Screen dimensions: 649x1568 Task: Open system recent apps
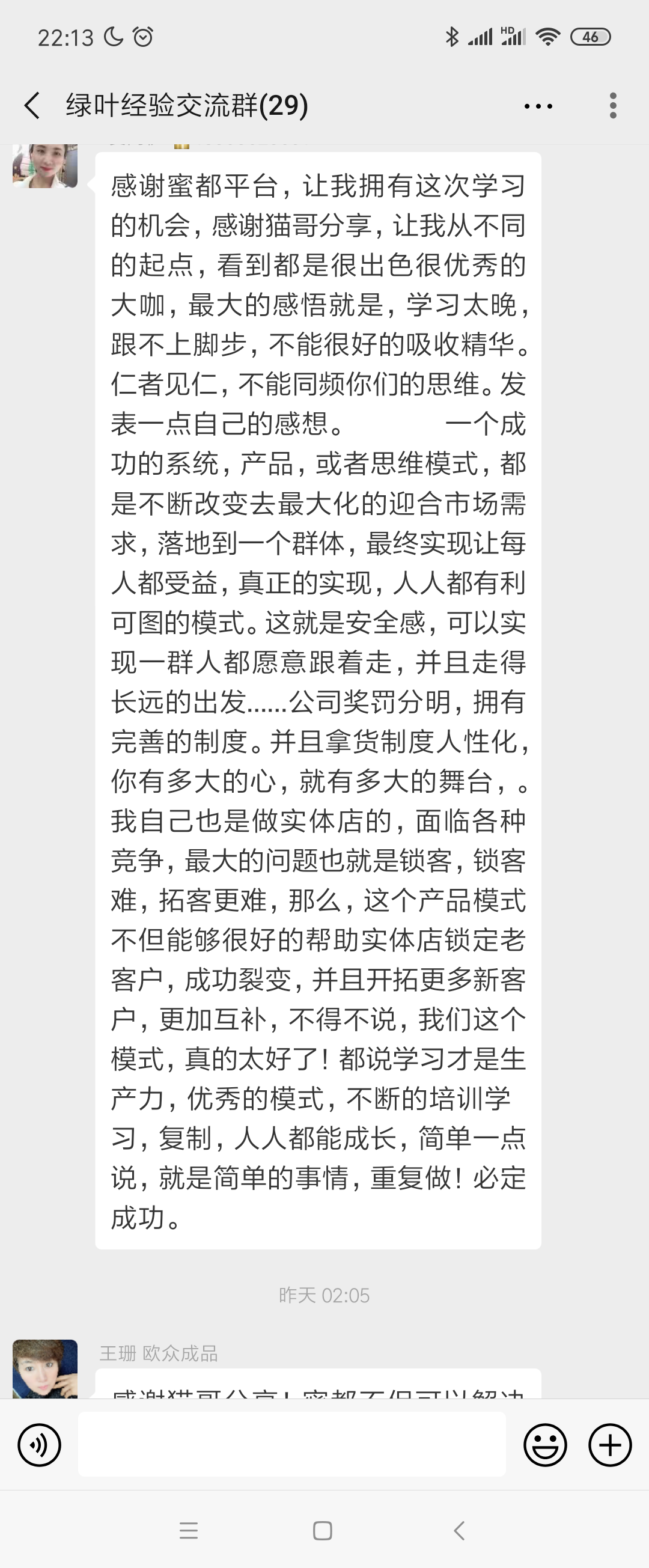click(x=189, y=1530)
